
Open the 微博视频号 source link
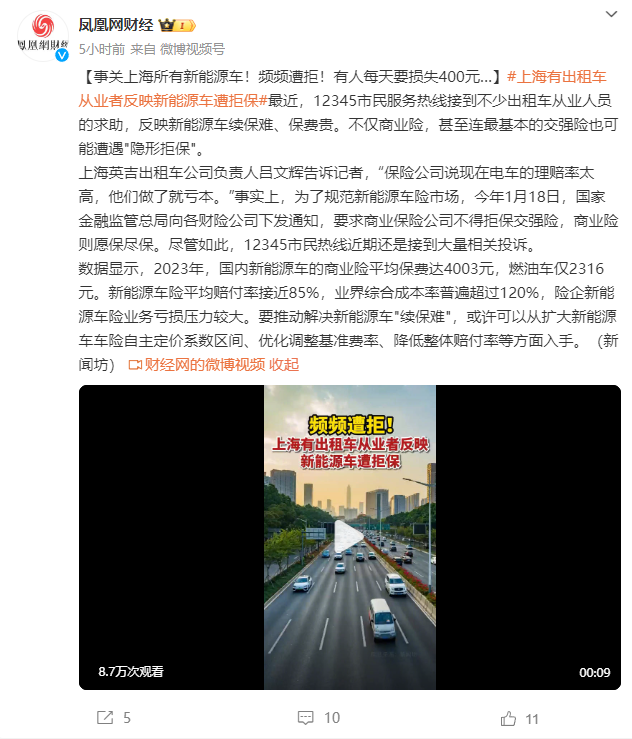pyautogui.click(x=192, y=47)
